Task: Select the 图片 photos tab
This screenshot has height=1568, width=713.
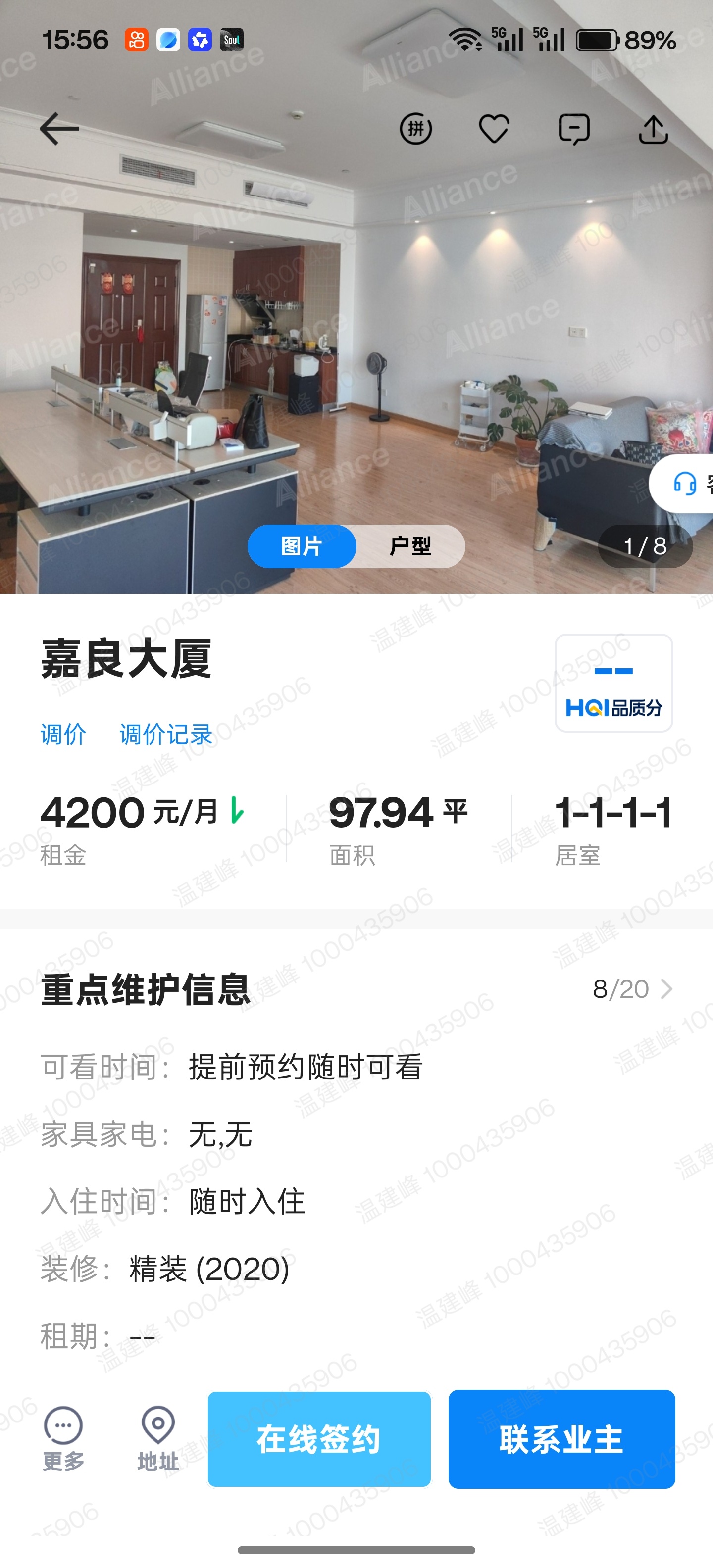Action: pyautogui.click(x=302, y=546)
